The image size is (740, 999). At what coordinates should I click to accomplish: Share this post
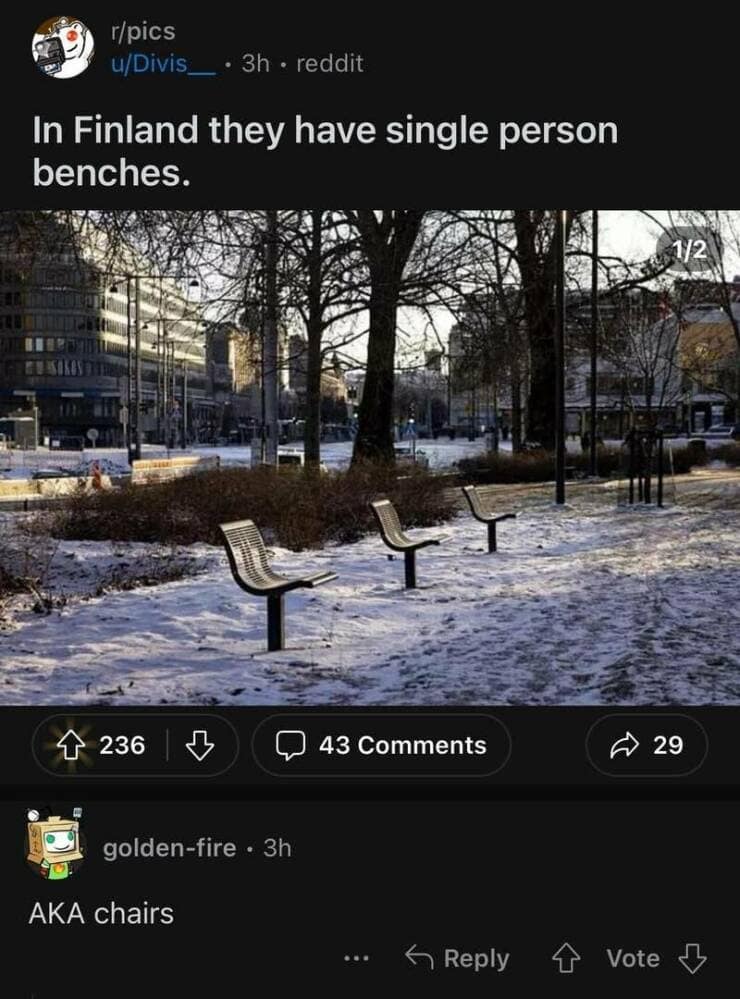tap(647, 745)
